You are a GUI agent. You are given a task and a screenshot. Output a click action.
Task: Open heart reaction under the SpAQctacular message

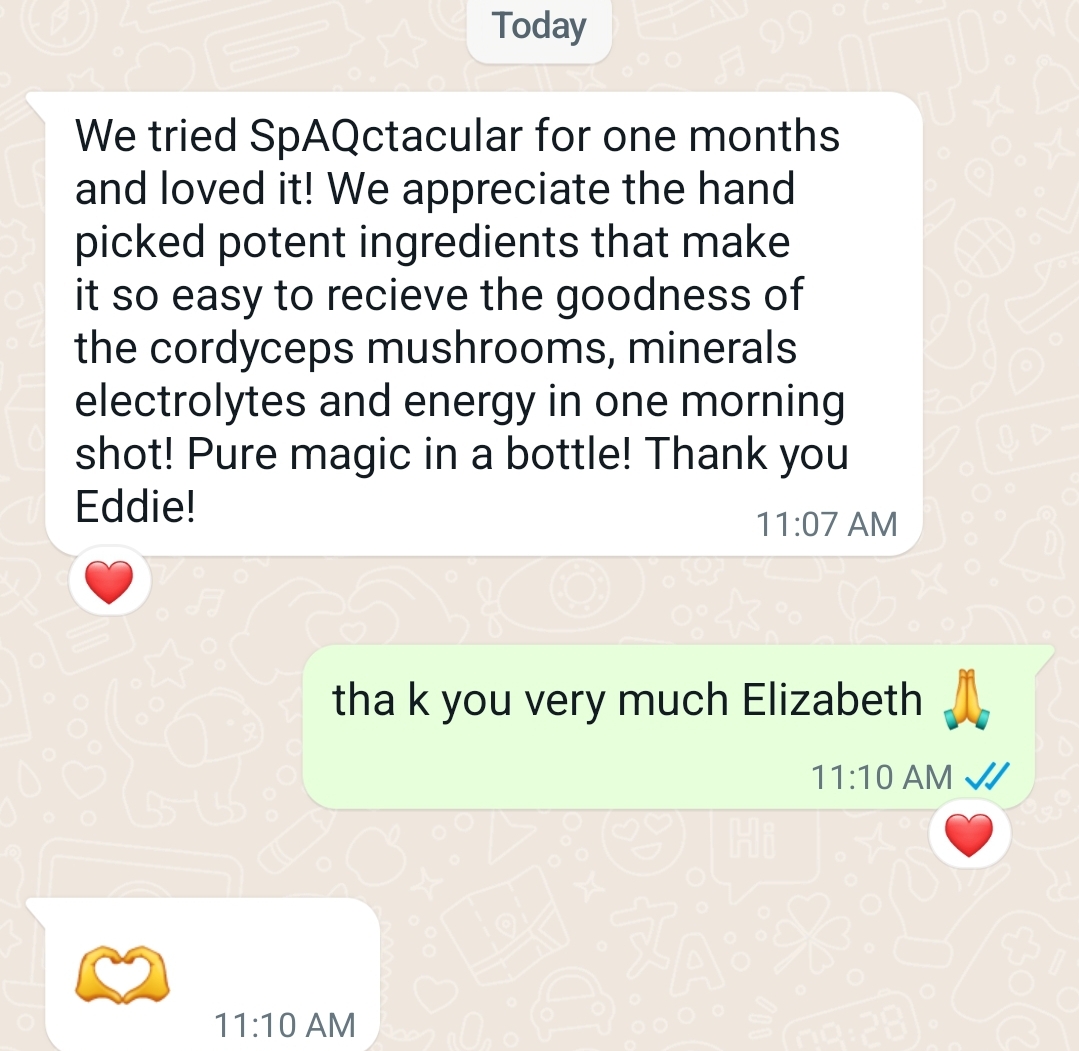(x=109, y=583)
